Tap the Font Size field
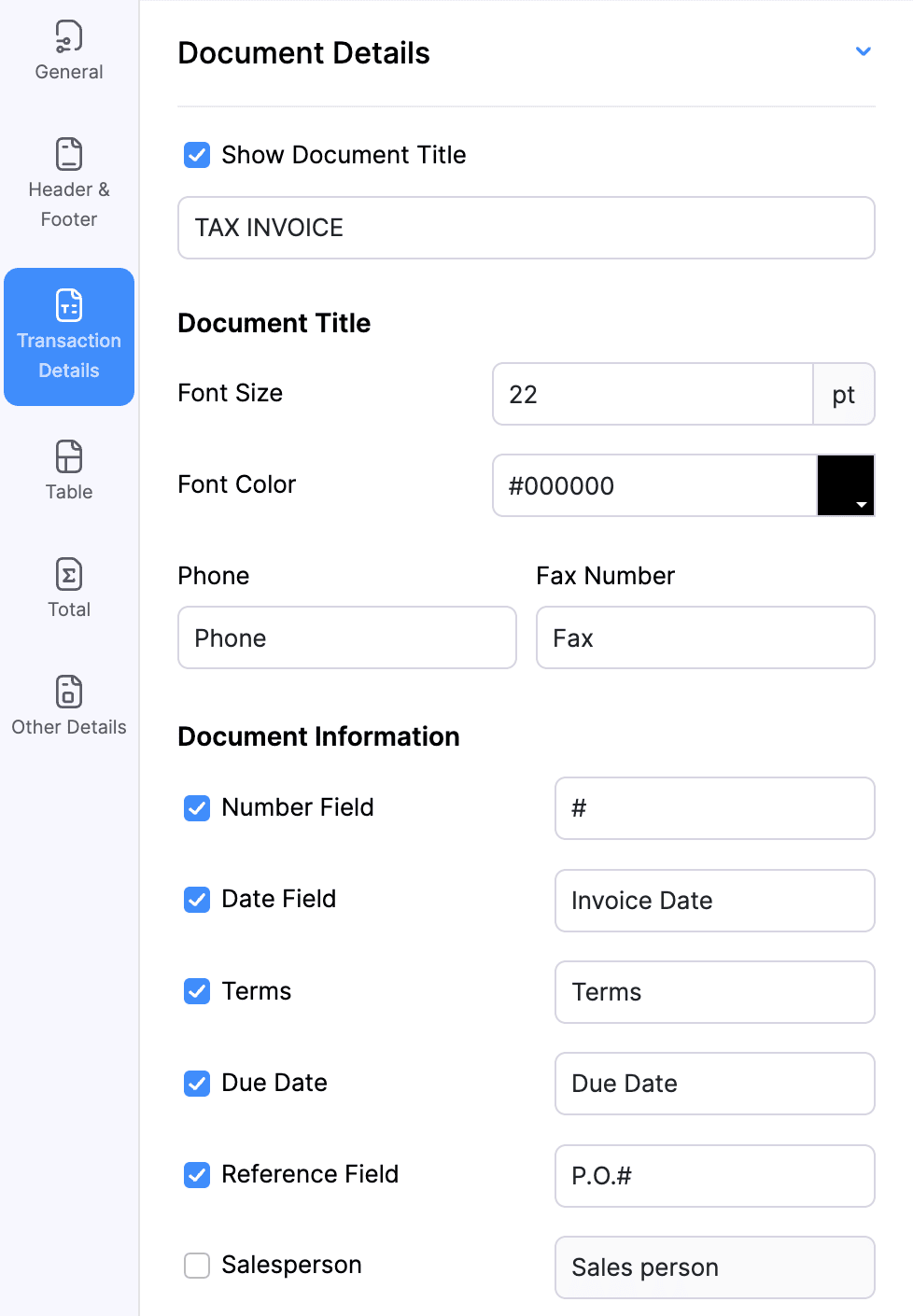The image size is (913, 1316). [653, 394]
